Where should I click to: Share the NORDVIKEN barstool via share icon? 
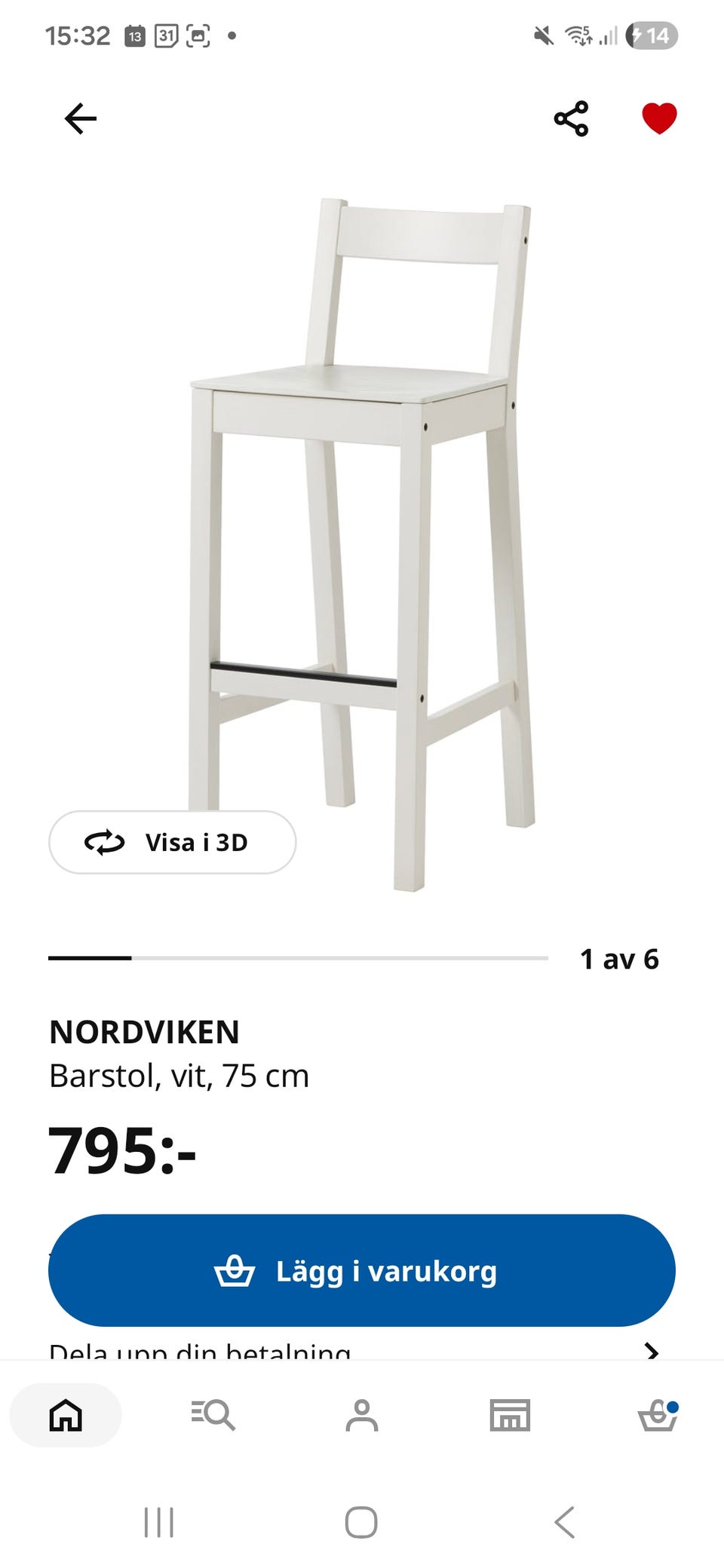[x=572, y=118]
